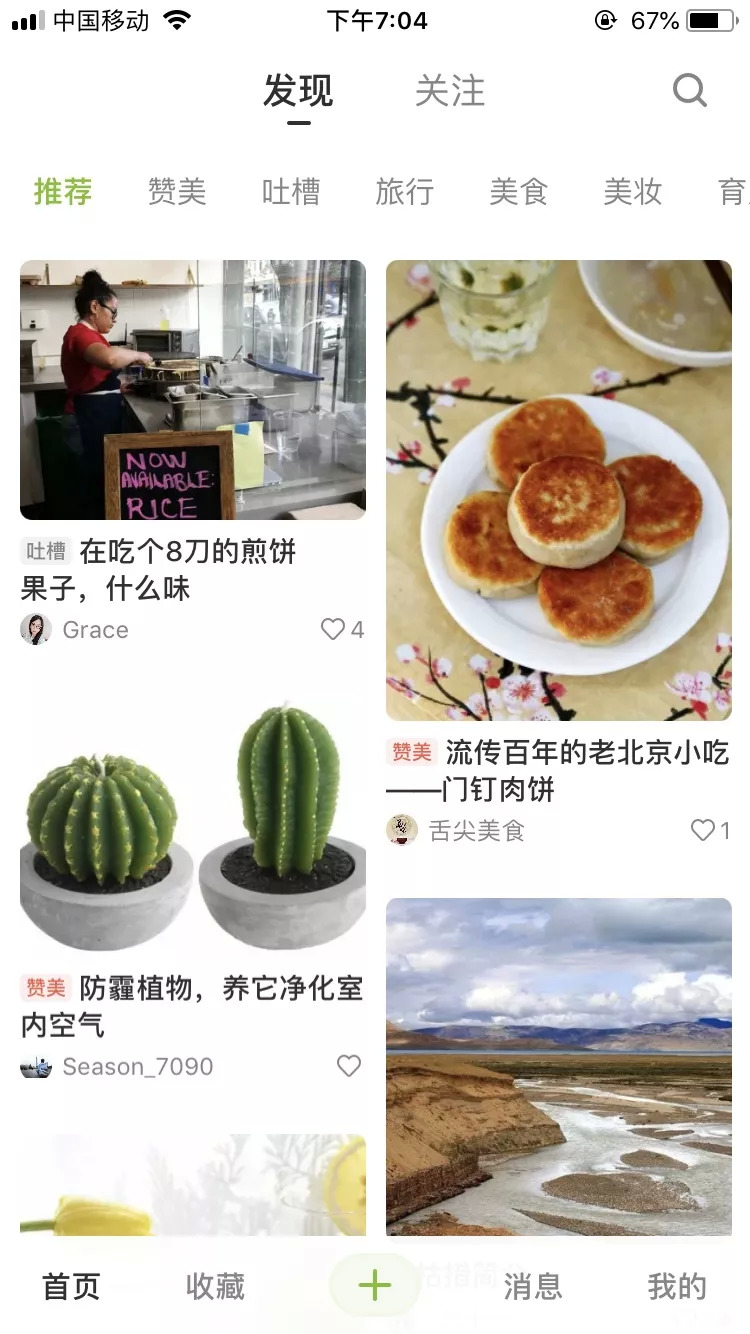Open the 美妆 category
The width and height of the screenshot is (750, 1334).
click(633, 191)
